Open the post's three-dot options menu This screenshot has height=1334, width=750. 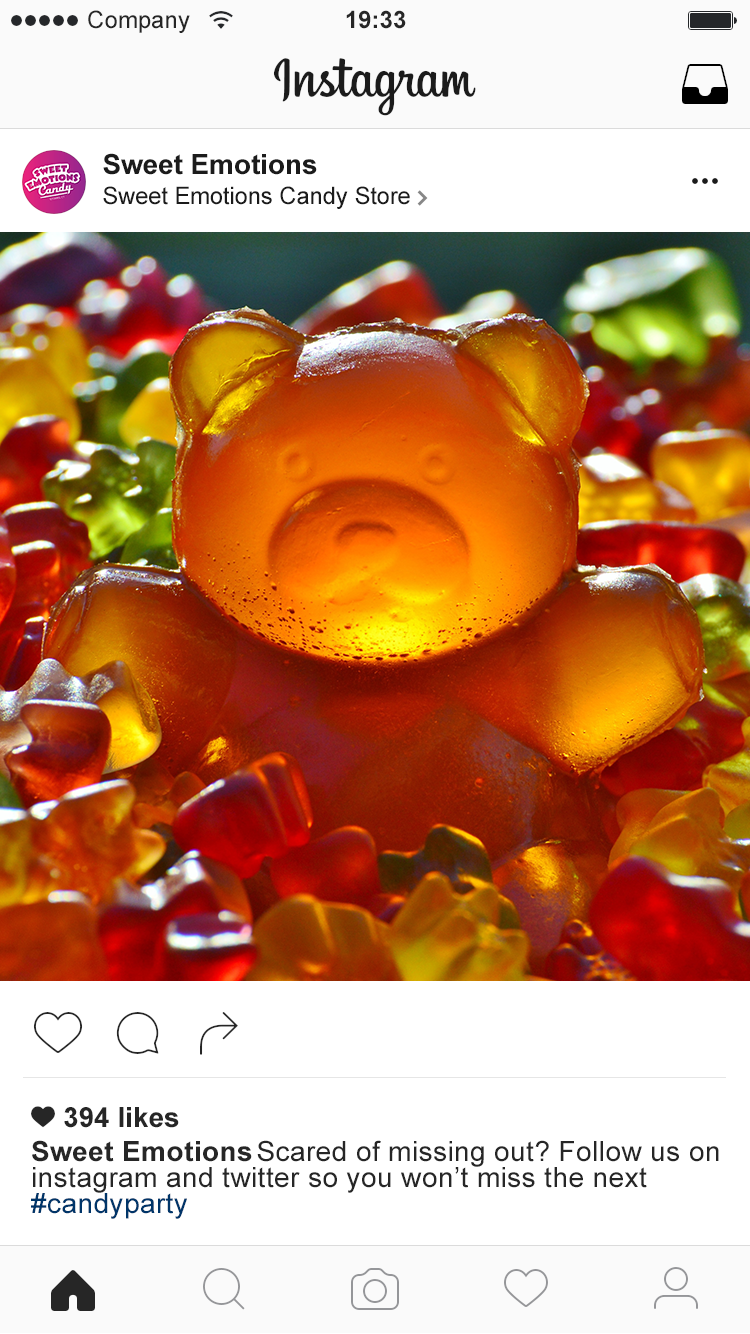(704, 181)
